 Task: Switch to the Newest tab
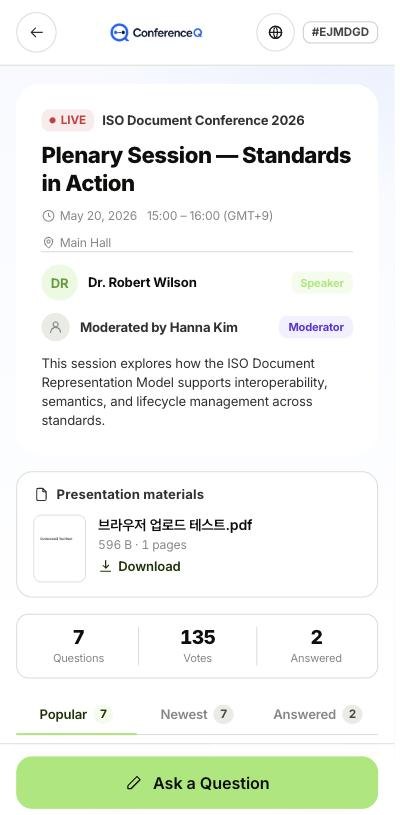point(197,714)
